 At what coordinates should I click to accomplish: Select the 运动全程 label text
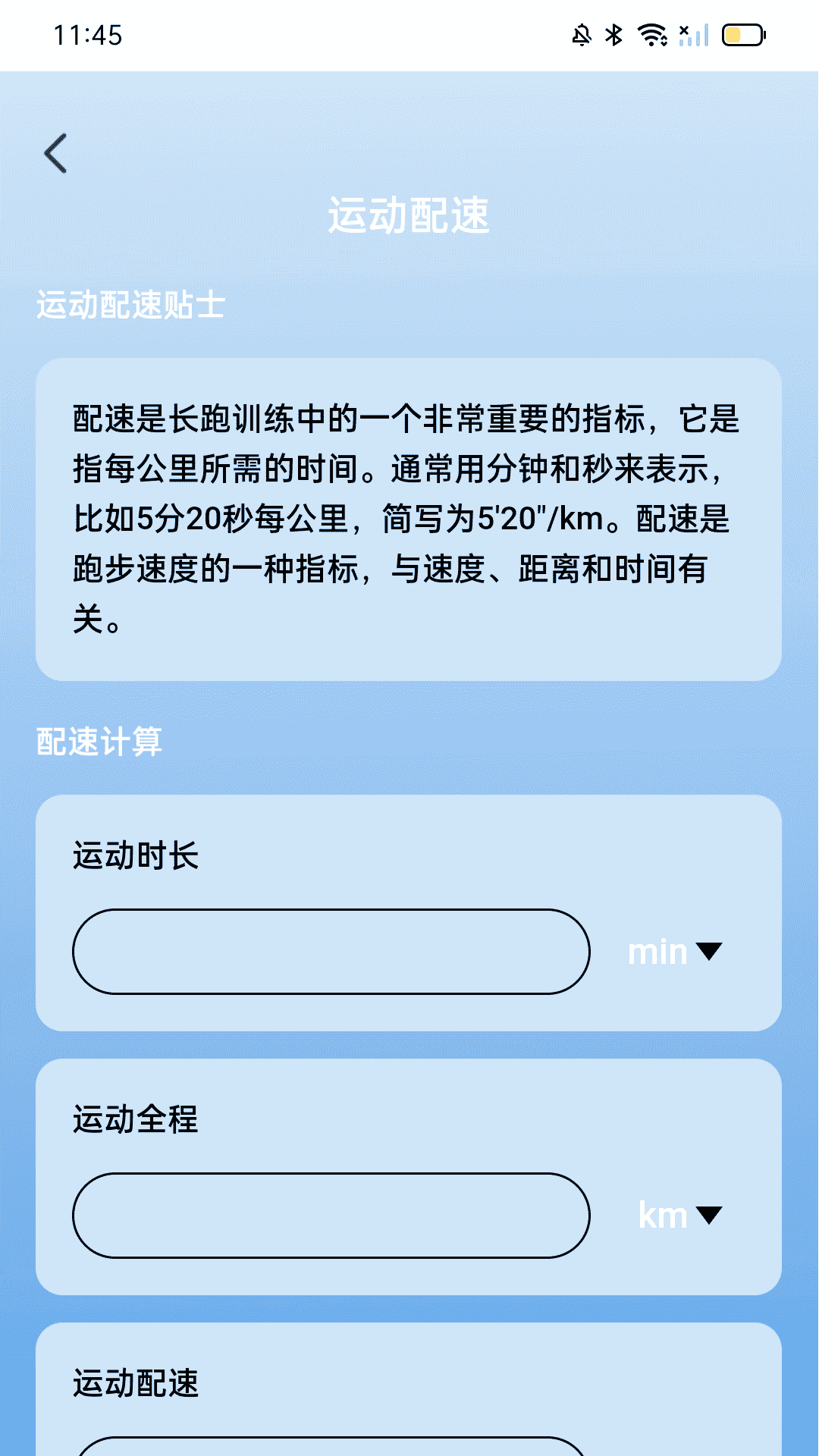[x=135, y=1119]
